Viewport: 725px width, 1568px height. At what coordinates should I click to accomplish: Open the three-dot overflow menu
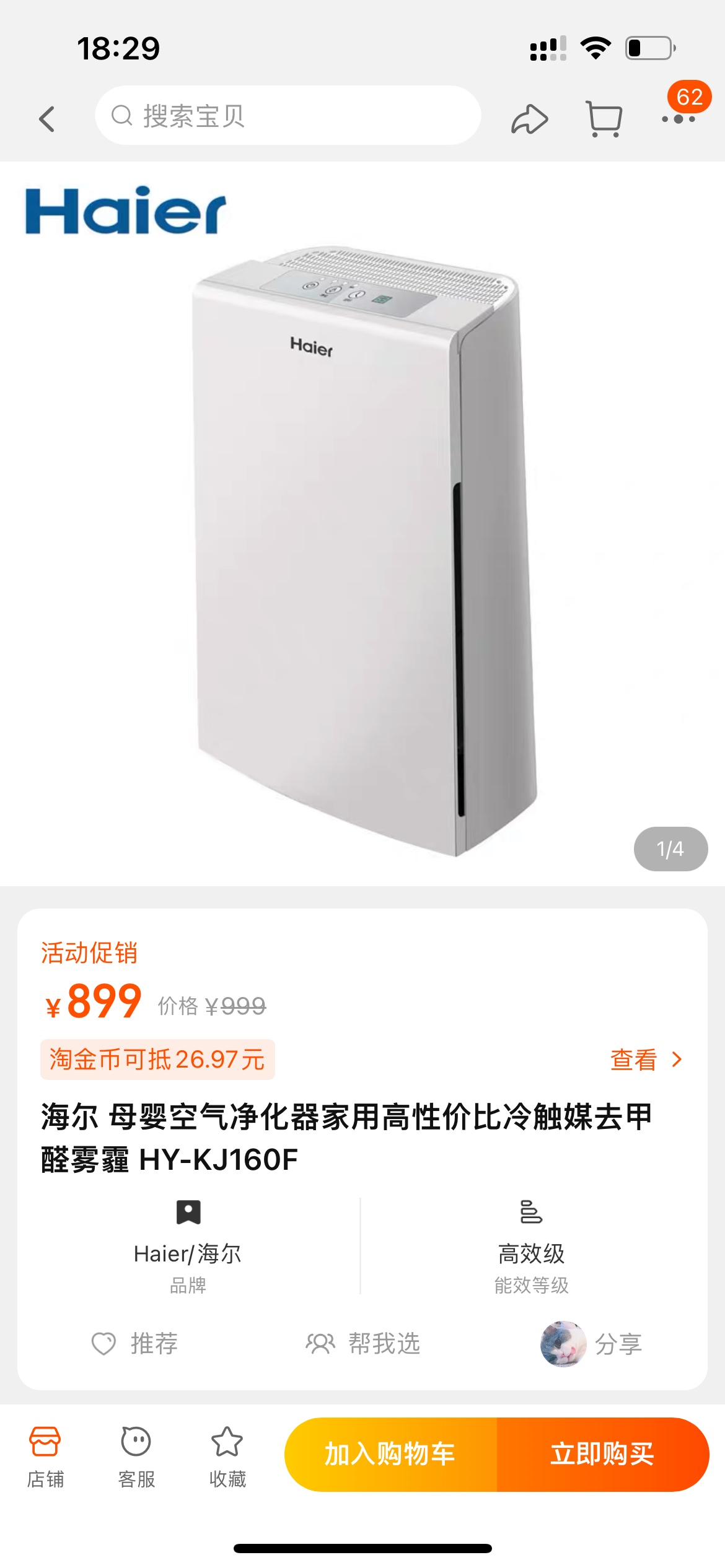click(x=678, y=119)
